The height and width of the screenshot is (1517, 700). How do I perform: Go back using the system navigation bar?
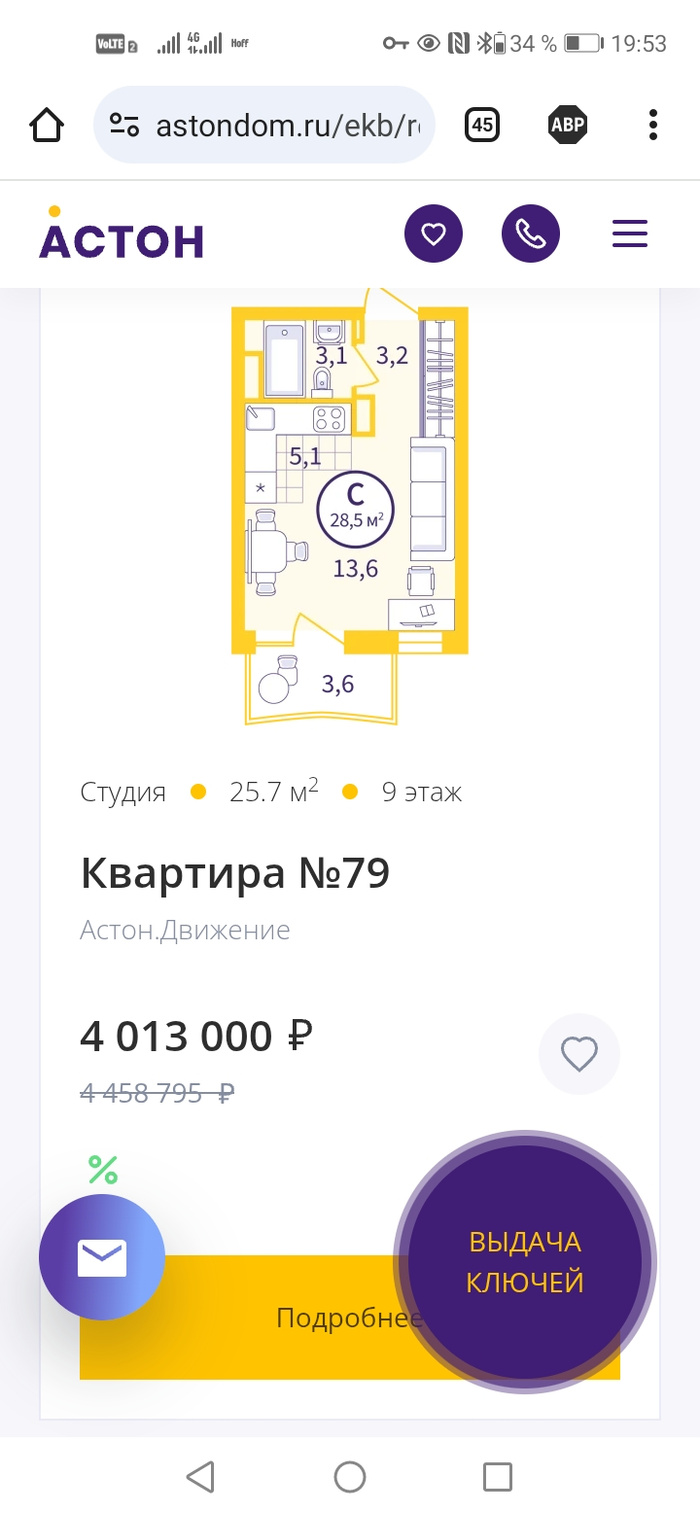coord(201,1476)
